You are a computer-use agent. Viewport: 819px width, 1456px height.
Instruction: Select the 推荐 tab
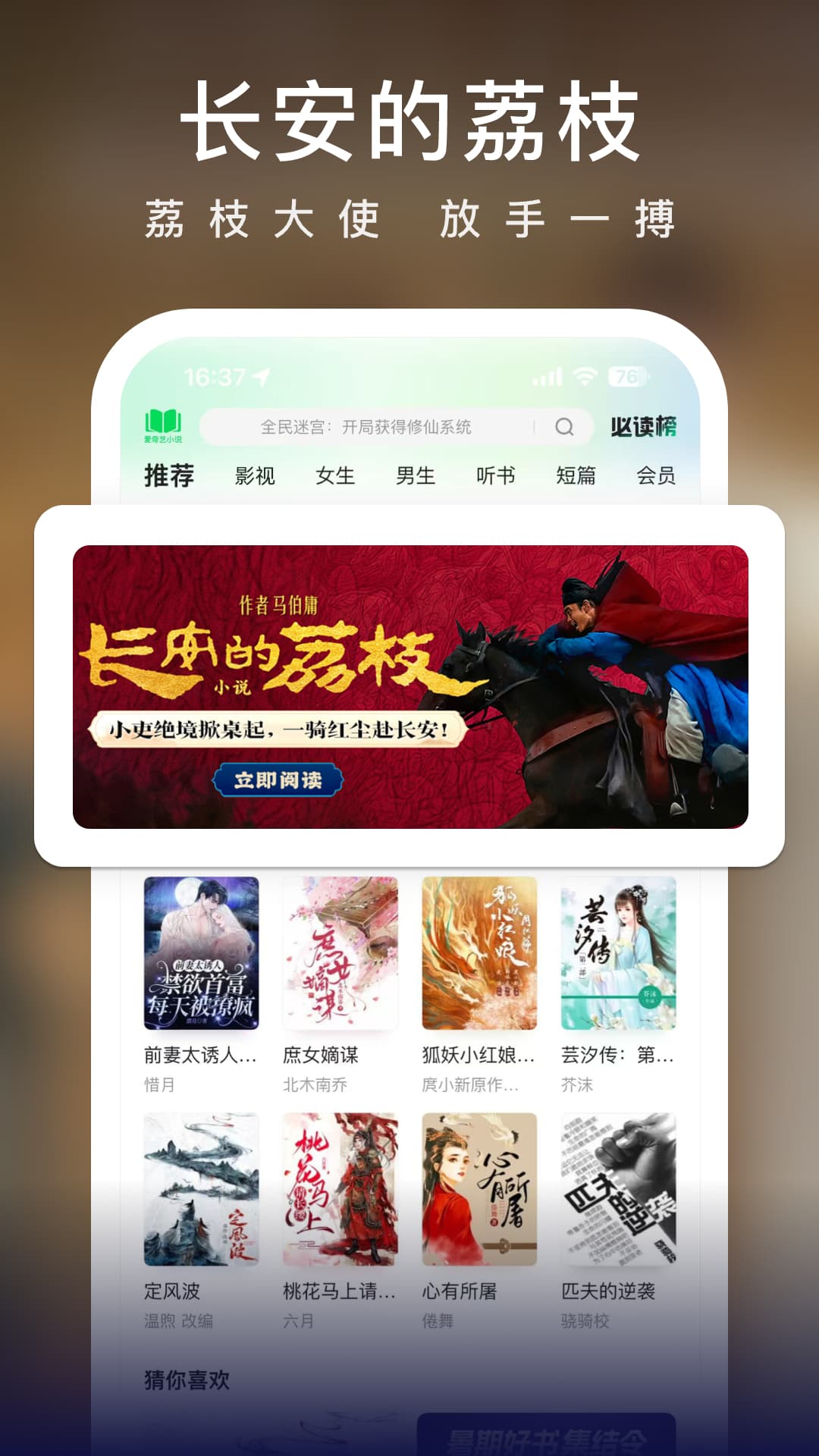point(168,478)
